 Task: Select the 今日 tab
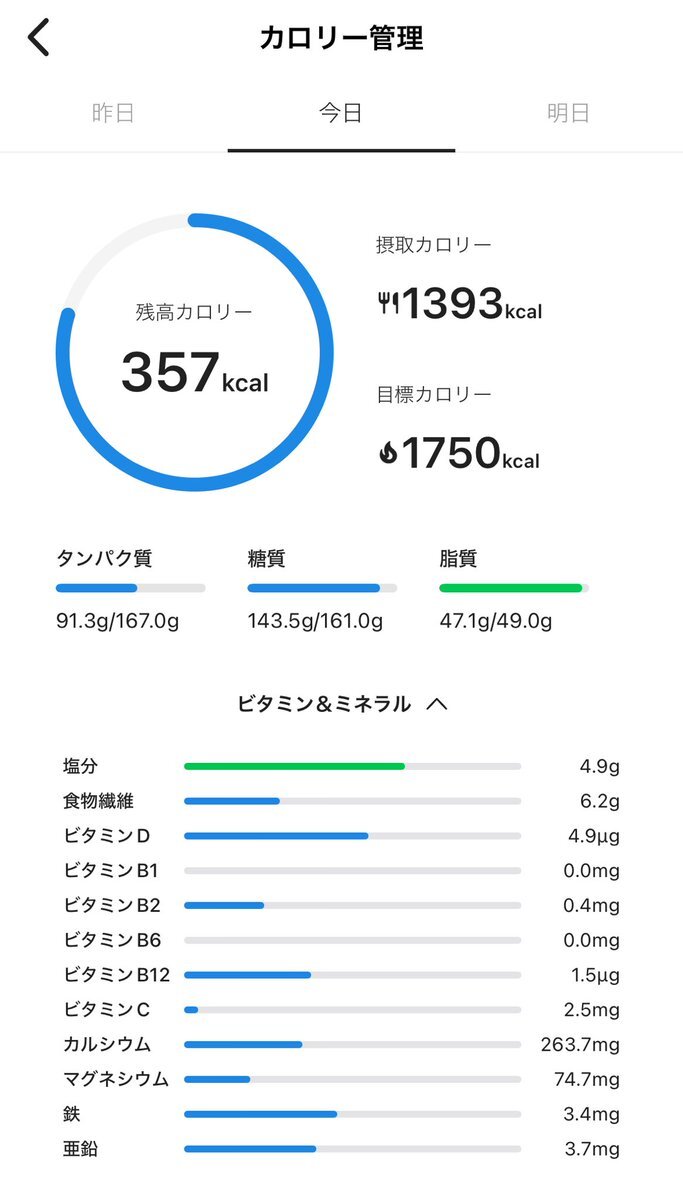point(341,113)
